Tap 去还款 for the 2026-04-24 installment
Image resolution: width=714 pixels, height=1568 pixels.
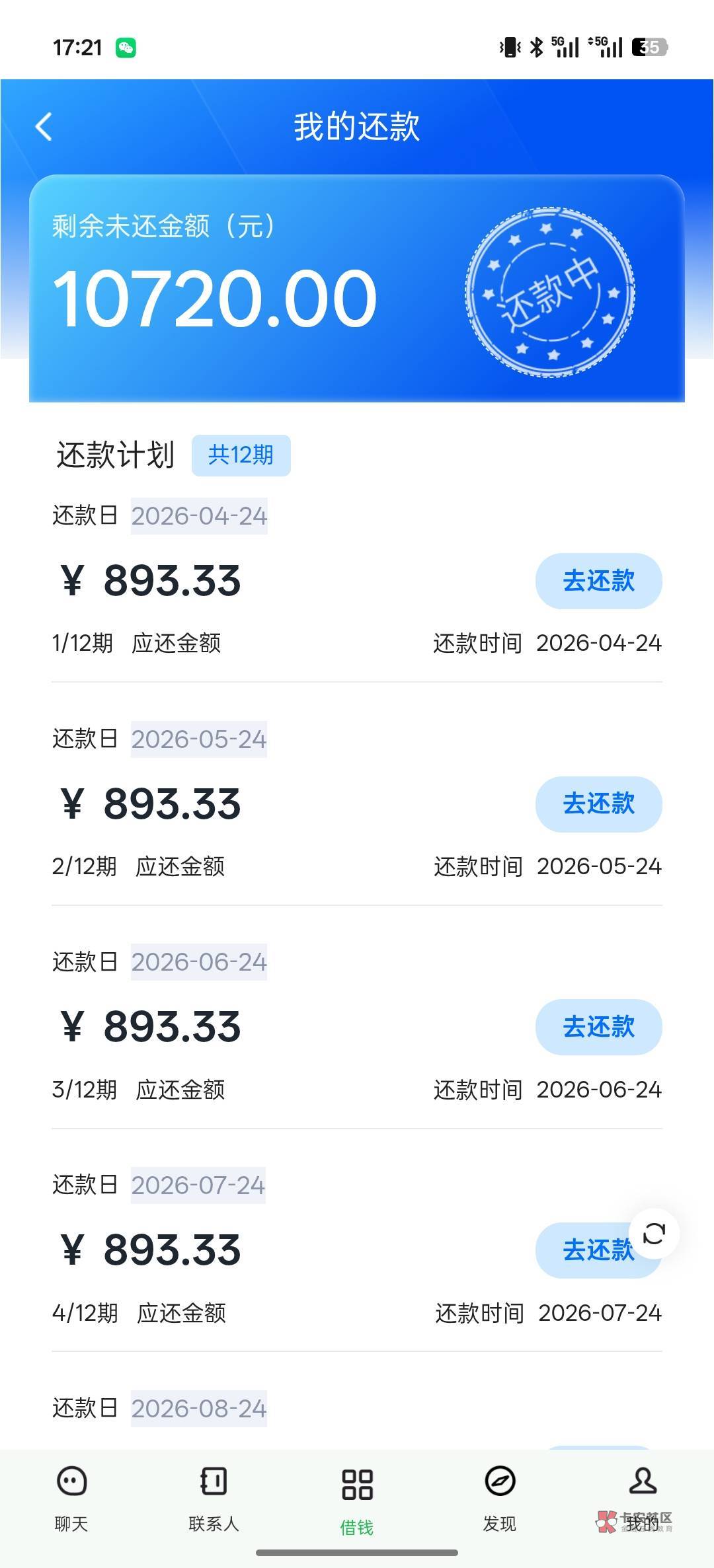click(598, 581)
